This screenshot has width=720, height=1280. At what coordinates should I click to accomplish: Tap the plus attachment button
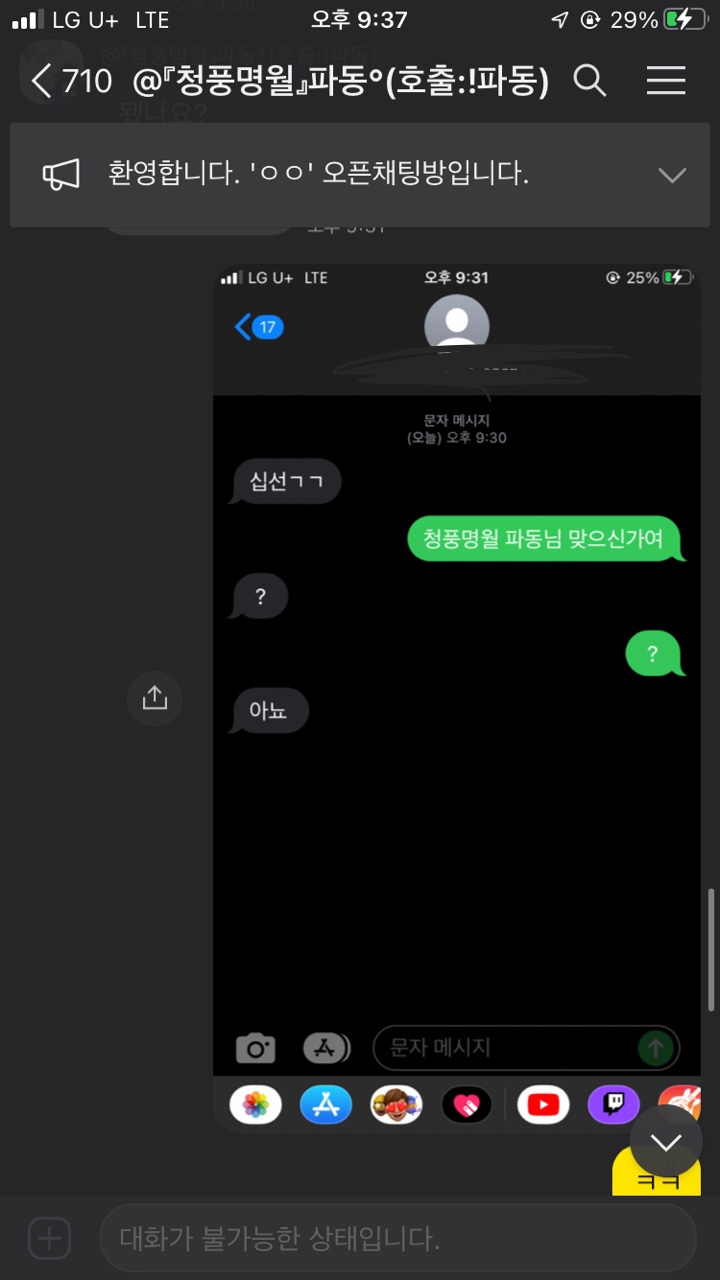[x=49, y=1239]
